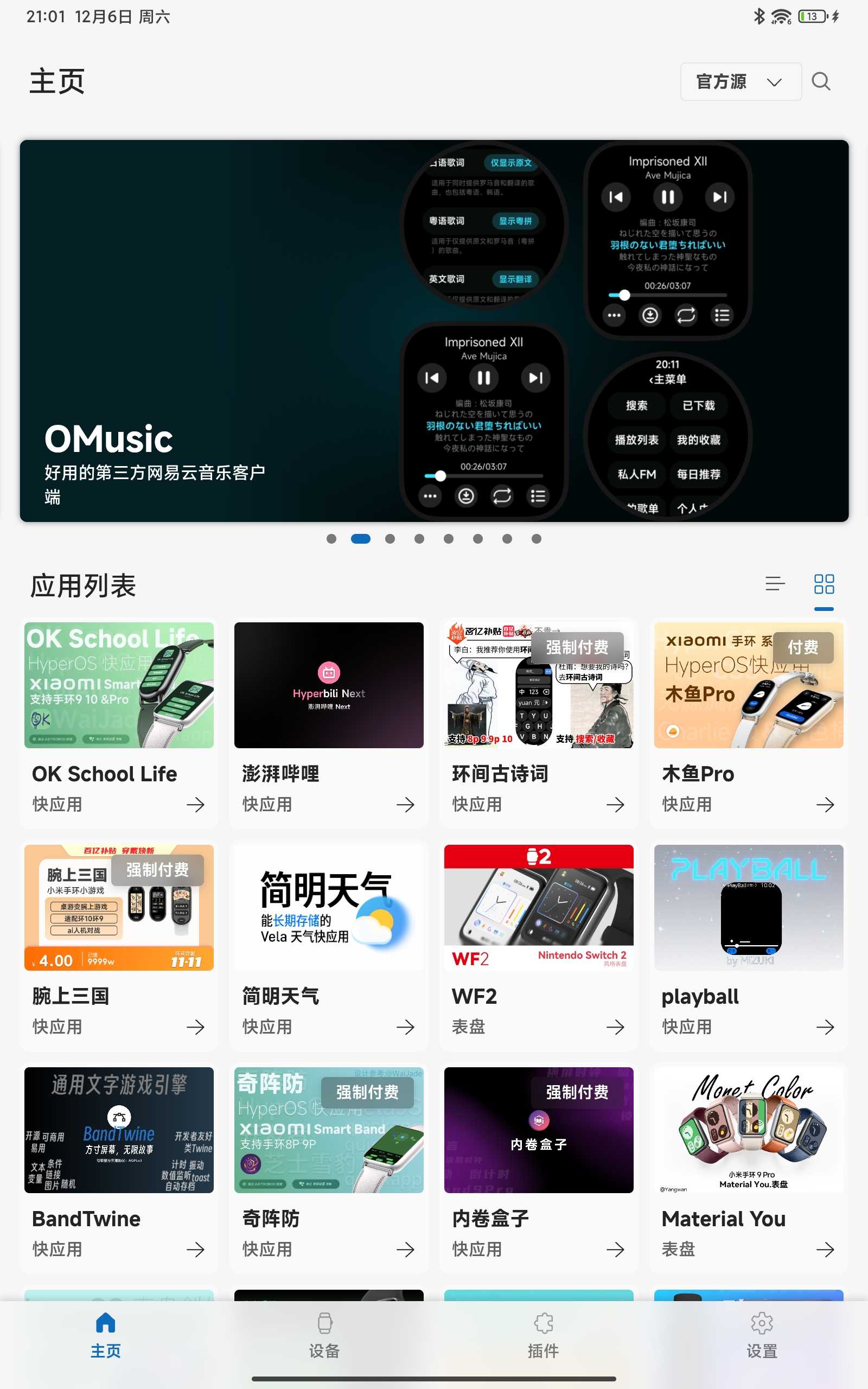Switch app list to list view
This screenshot has height=1389, width=868.
click(775, 584)
